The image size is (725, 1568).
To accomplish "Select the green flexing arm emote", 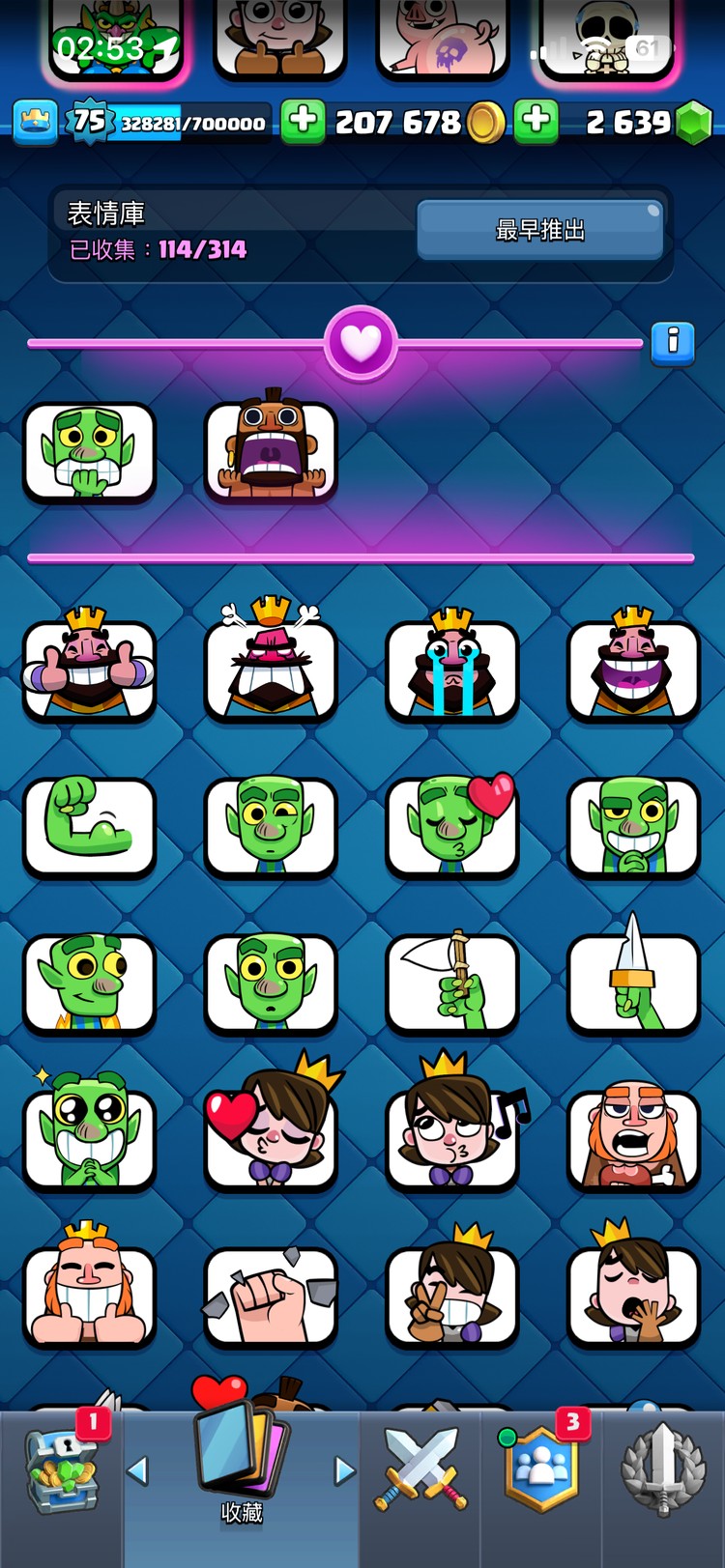I will (89, 826).
